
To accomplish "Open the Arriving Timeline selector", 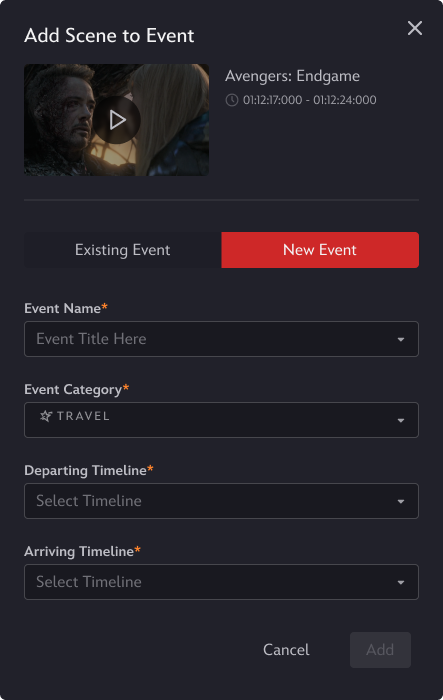I will 222,582.
